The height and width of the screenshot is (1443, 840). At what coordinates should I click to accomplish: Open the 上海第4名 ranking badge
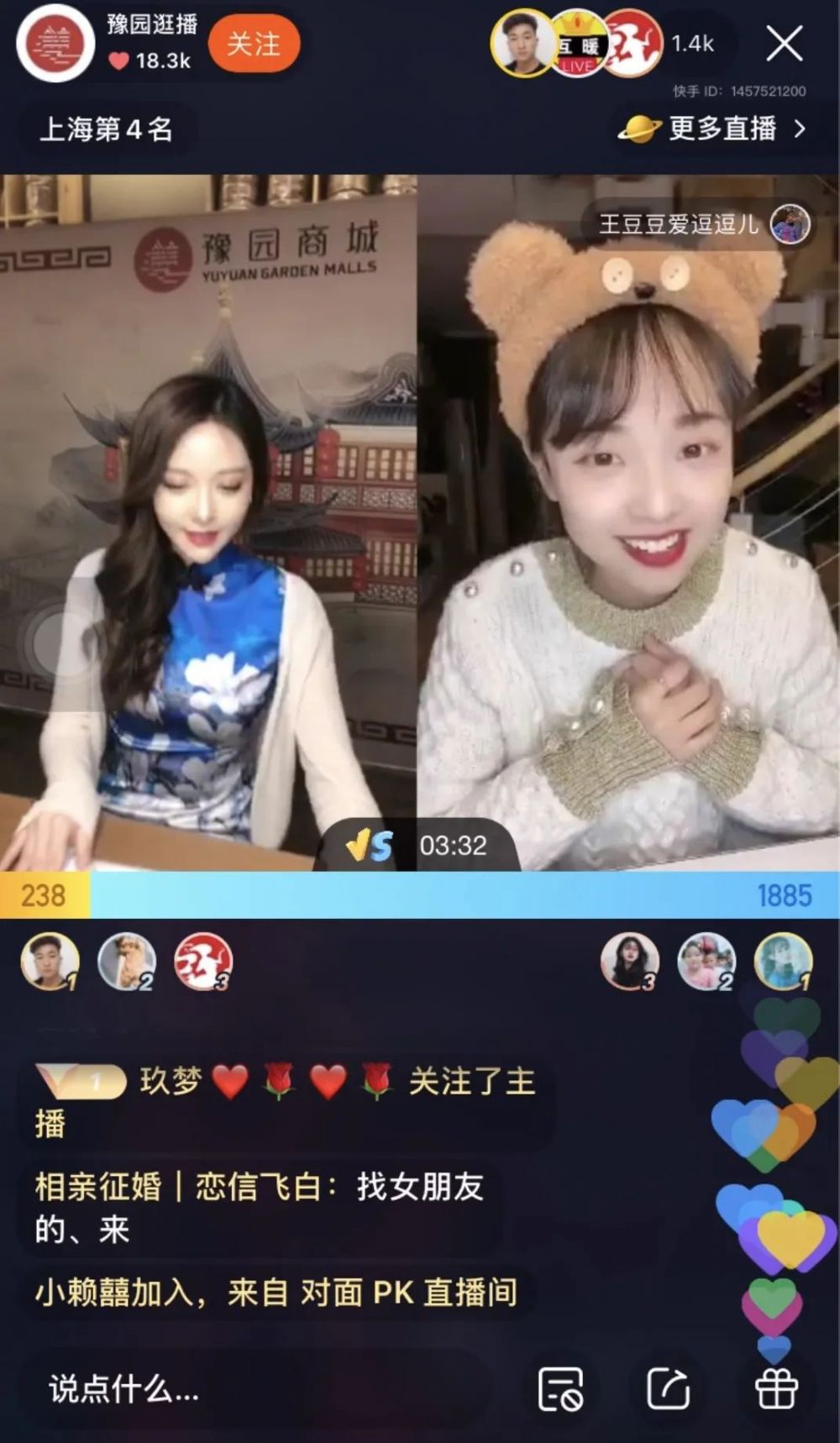107,129
